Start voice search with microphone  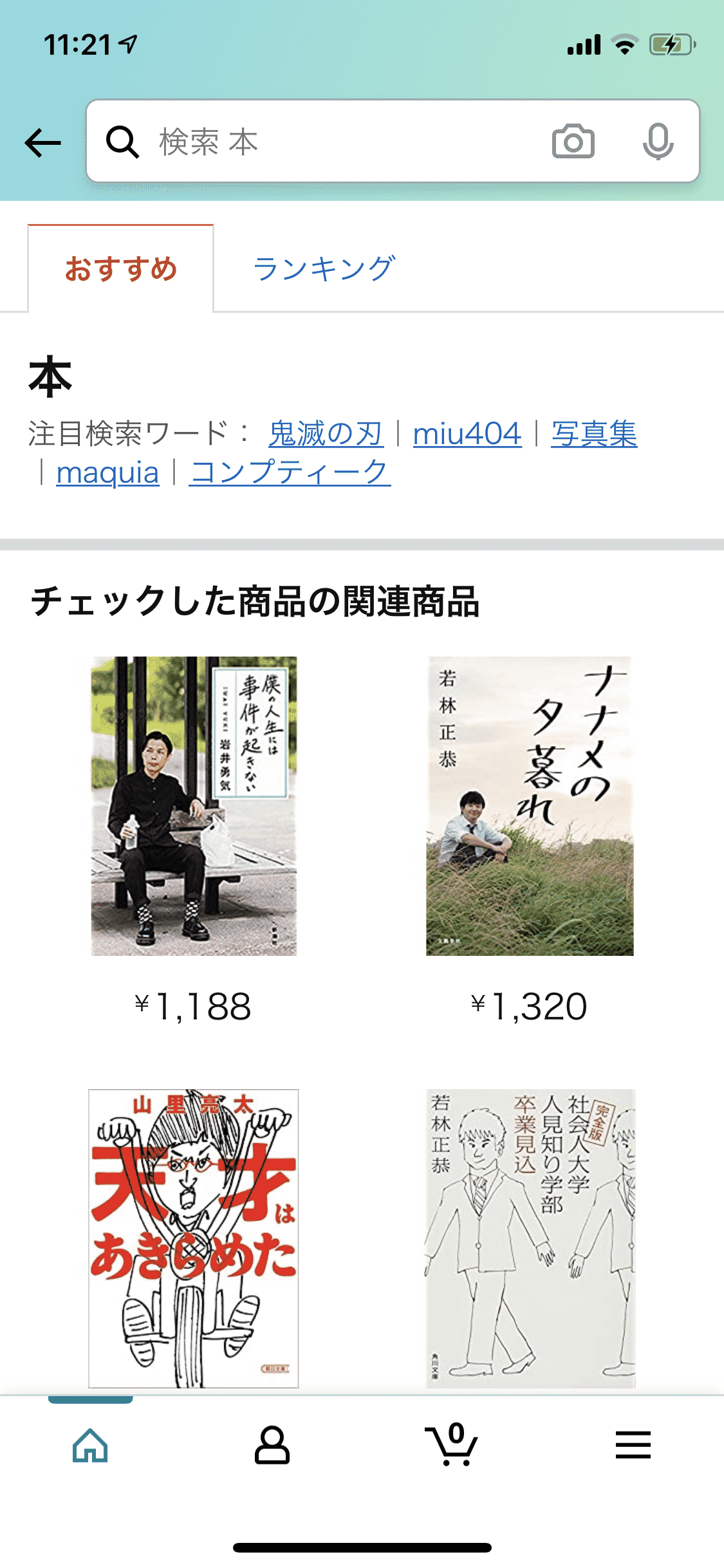[658, 141]
